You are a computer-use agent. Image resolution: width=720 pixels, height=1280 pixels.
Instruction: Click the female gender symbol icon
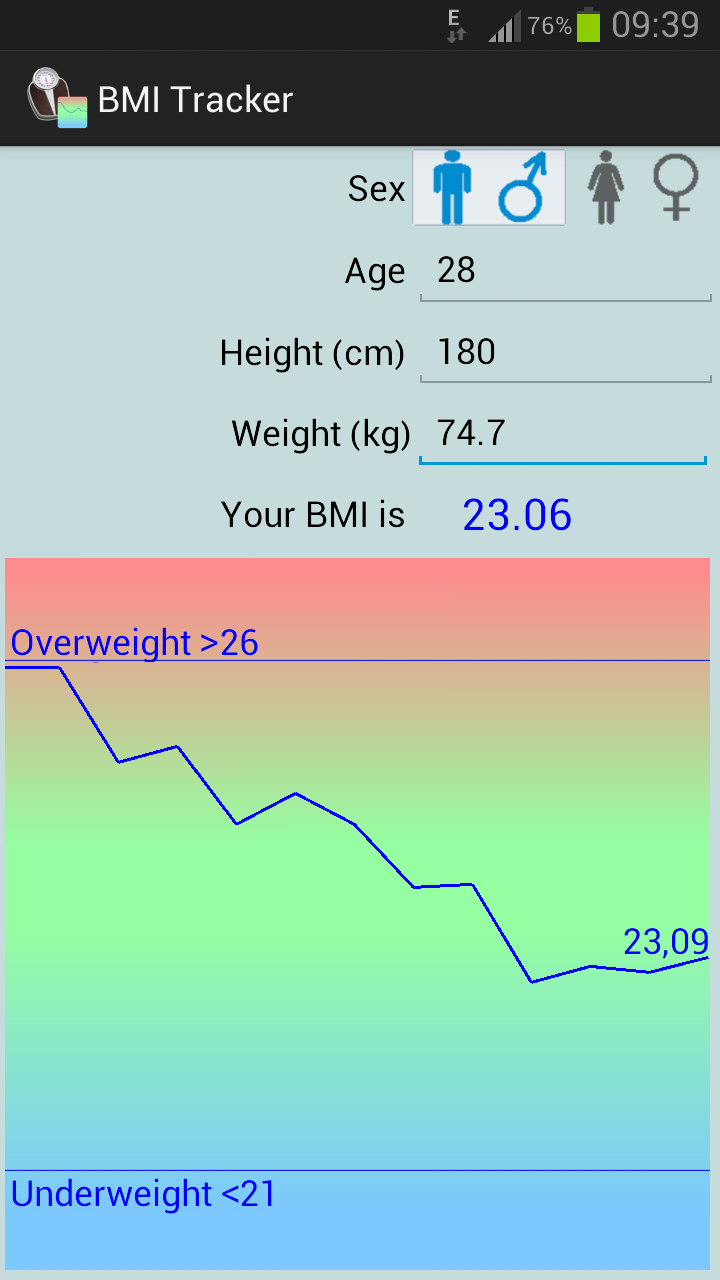point(677,190)
